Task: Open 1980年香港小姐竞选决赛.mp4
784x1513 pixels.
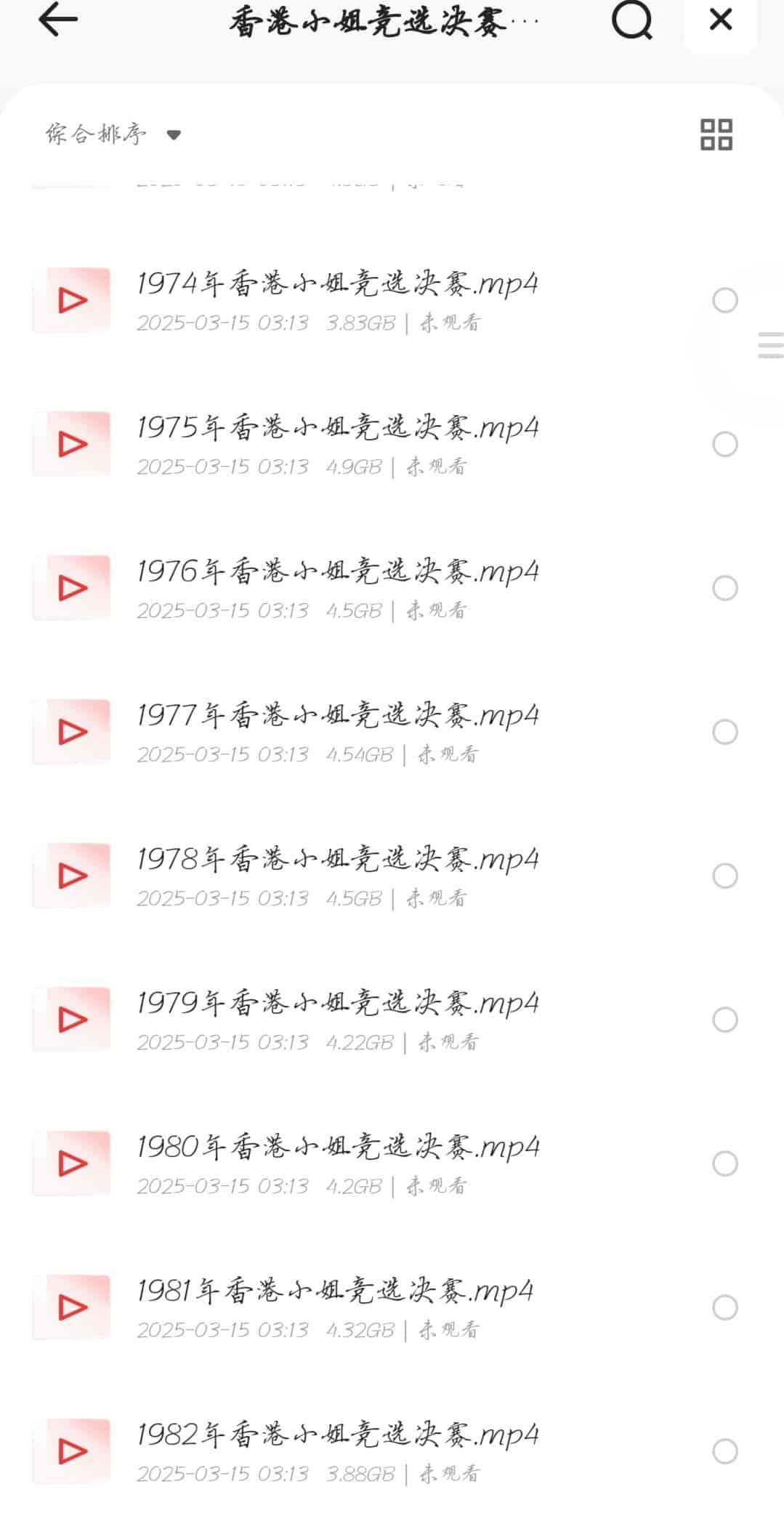Action: coord(337,1147)
